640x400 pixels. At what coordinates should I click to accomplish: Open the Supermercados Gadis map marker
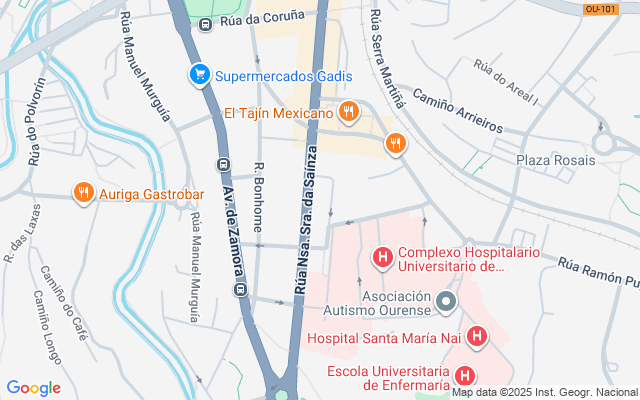tap(200, 75)
